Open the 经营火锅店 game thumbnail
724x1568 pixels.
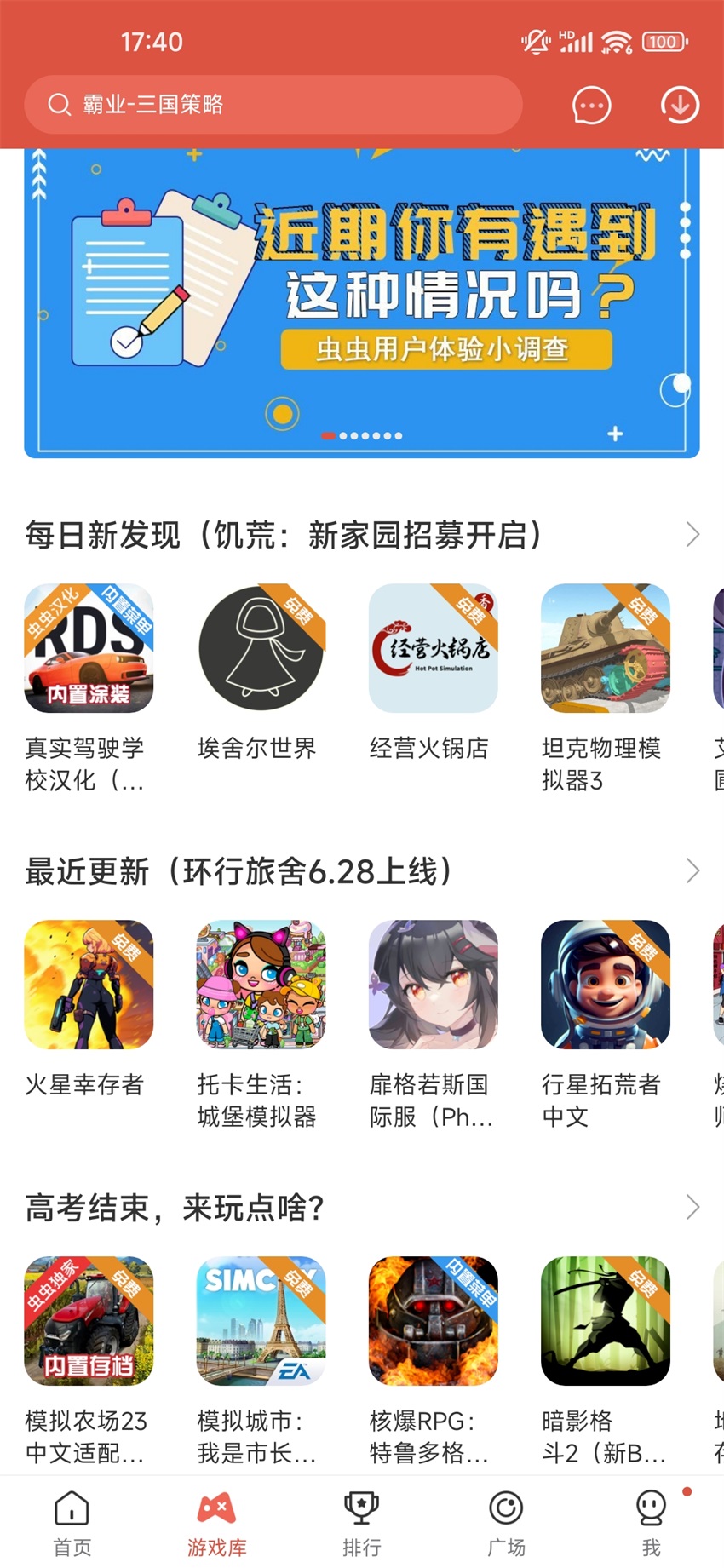(433, 648)
